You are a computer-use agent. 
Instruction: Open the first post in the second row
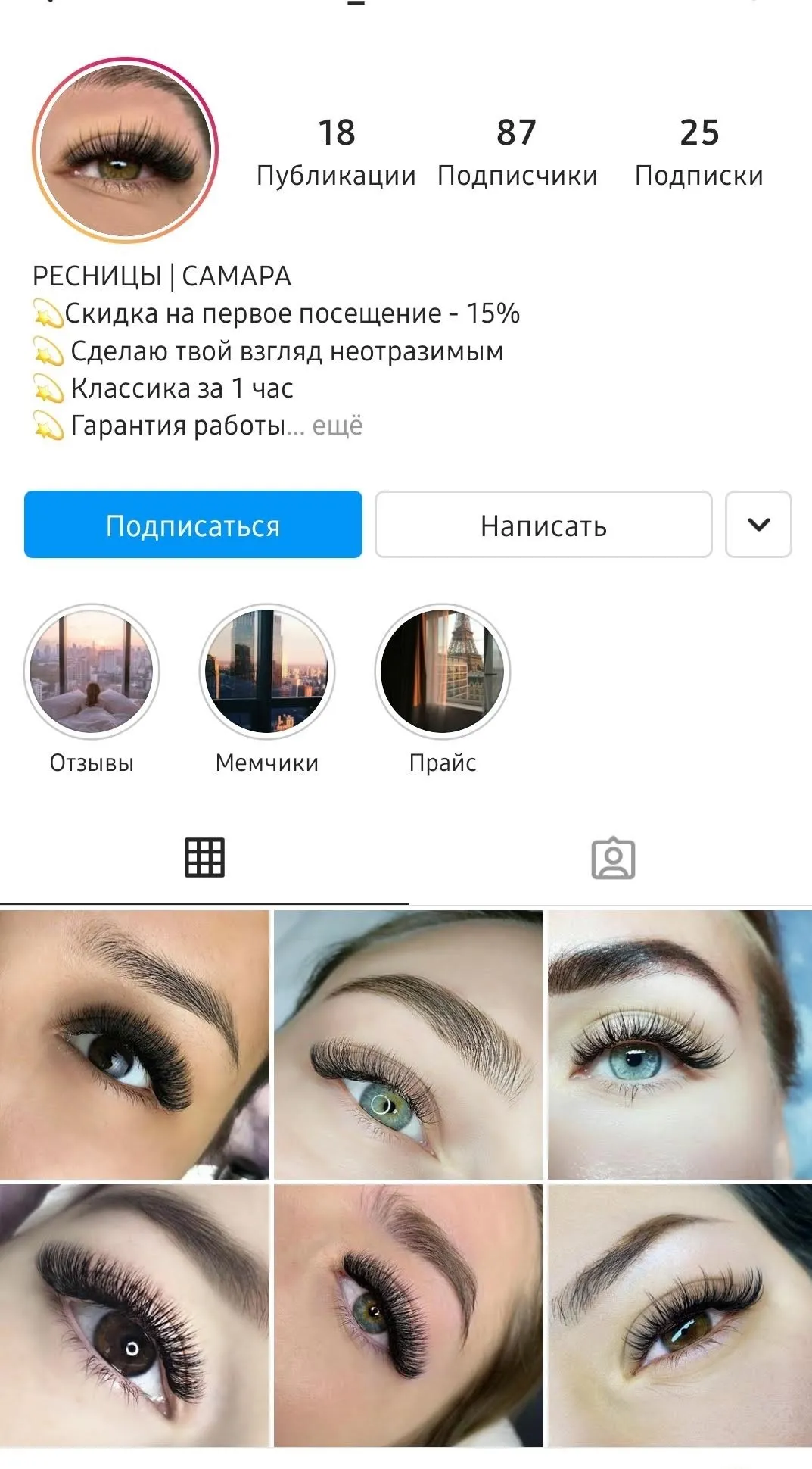point(135,1316)
